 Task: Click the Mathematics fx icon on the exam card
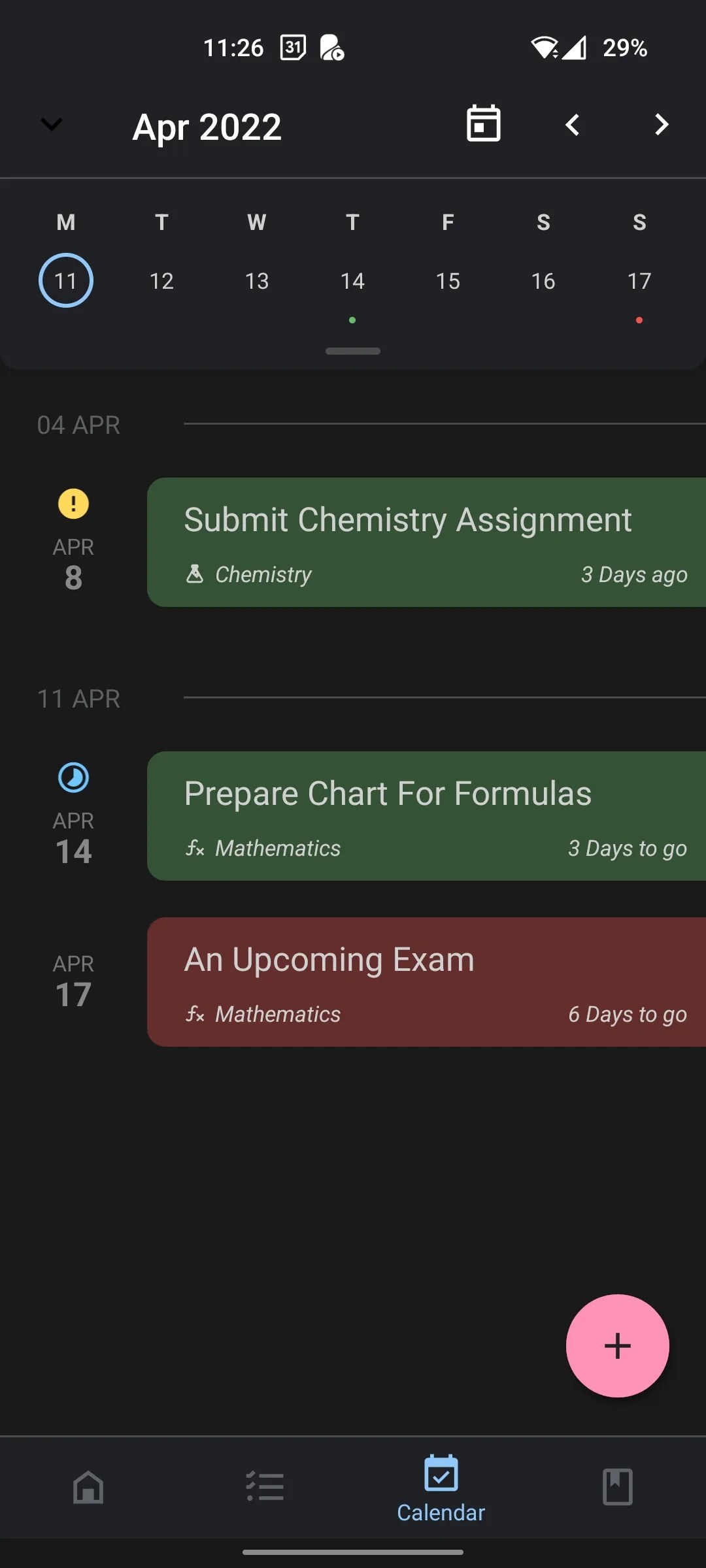click(x=195, y=1013)
